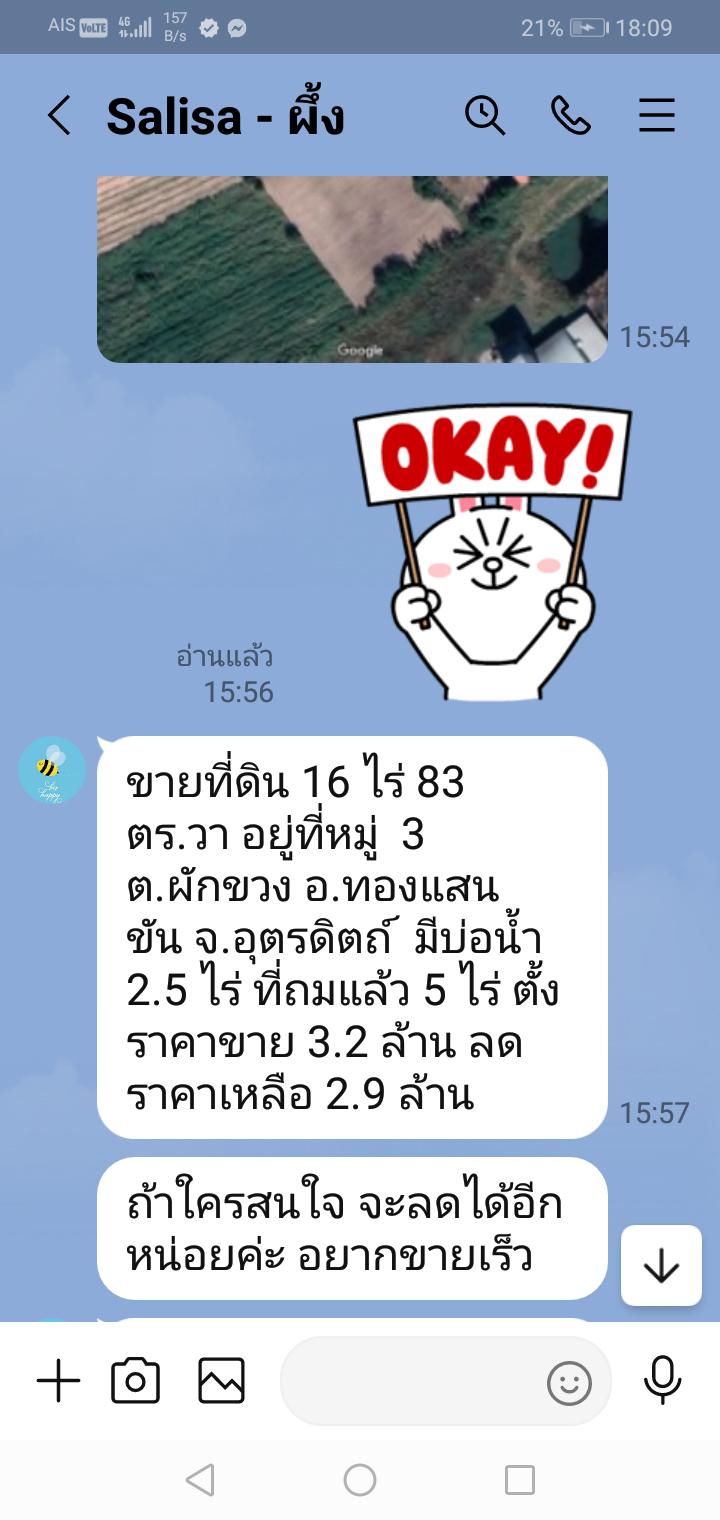Launch the camera to take photo

[136, 1382]
